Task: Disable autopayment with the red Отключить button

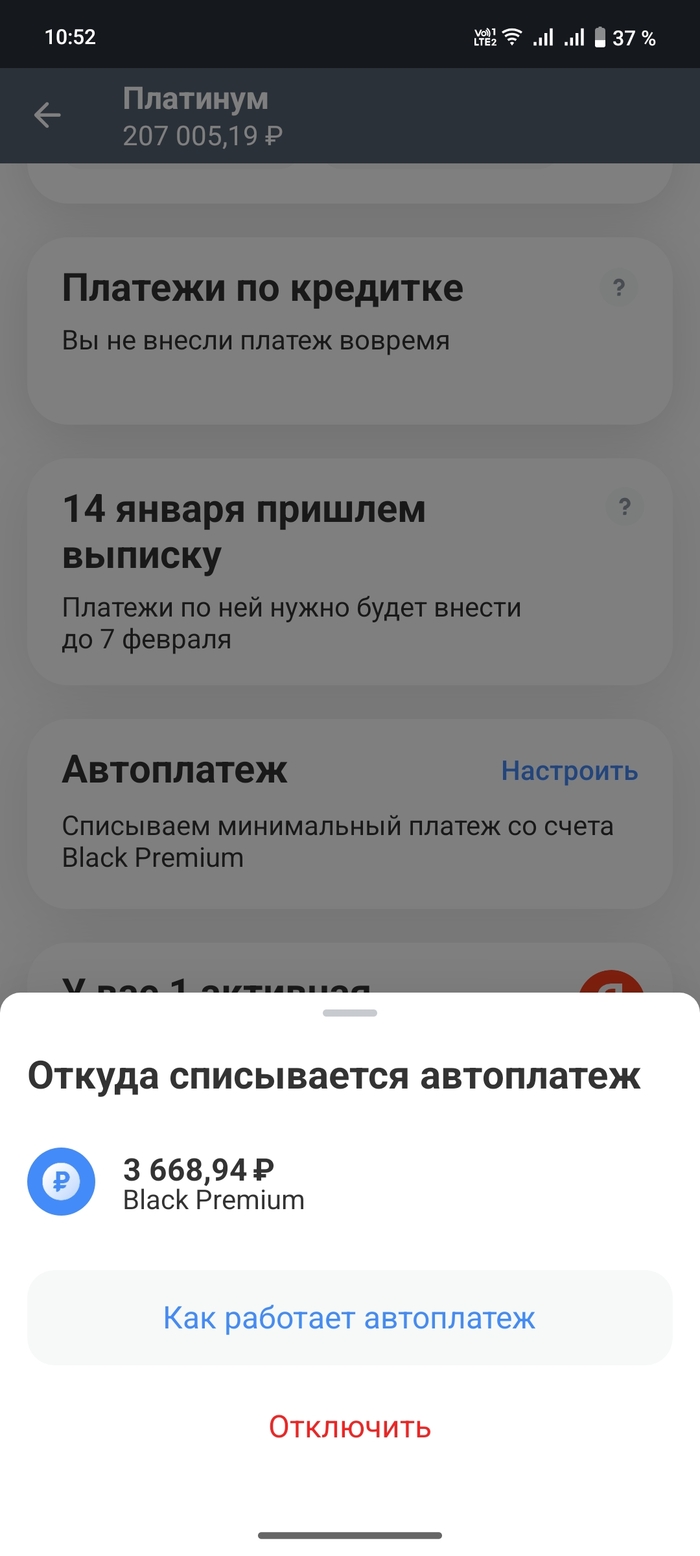Action: [x=349, y=1426]
